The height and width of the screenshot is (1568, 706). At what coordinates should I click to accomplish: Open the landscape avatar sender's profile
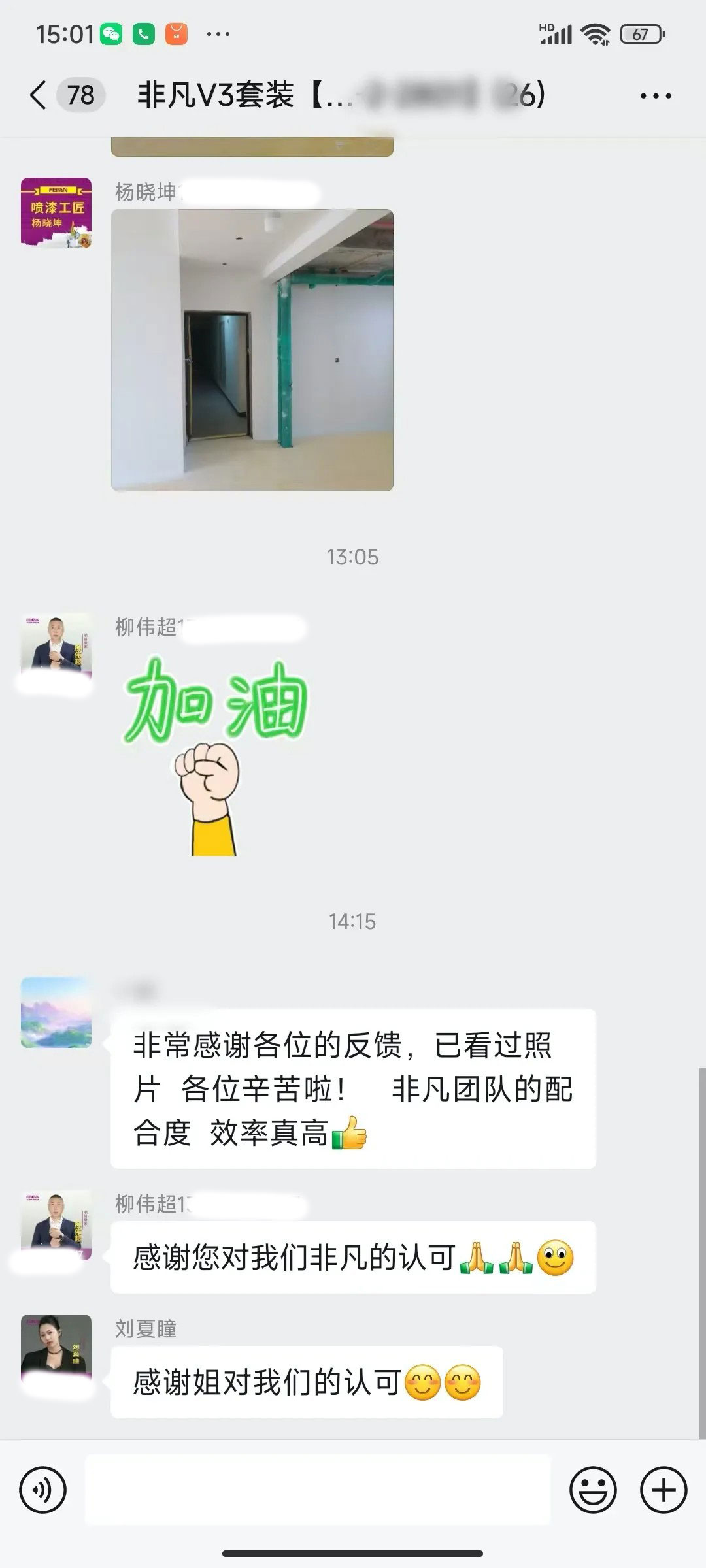pyautogui.click(x=56, y=1012)
